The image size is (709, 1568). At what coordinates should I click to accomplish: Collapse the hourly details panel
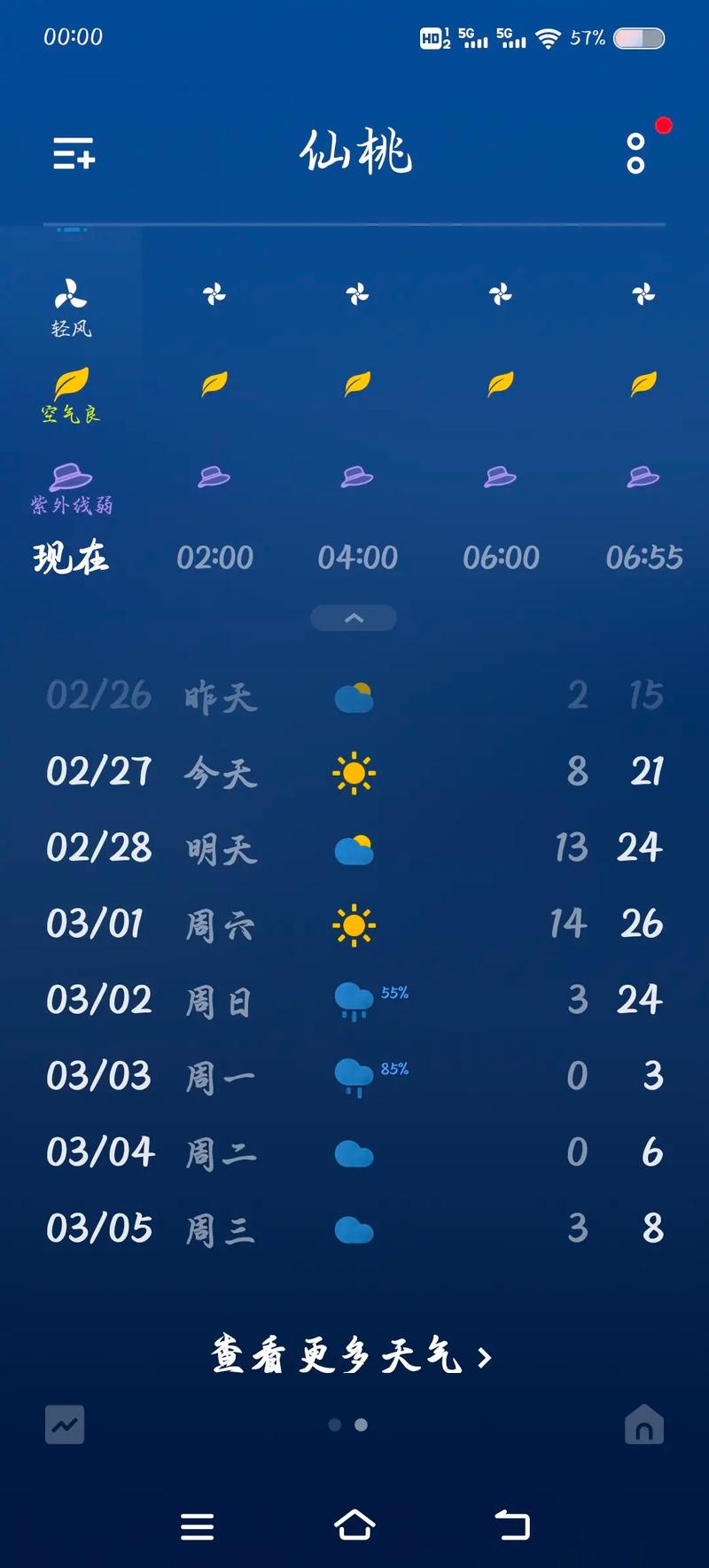(354, 618)
